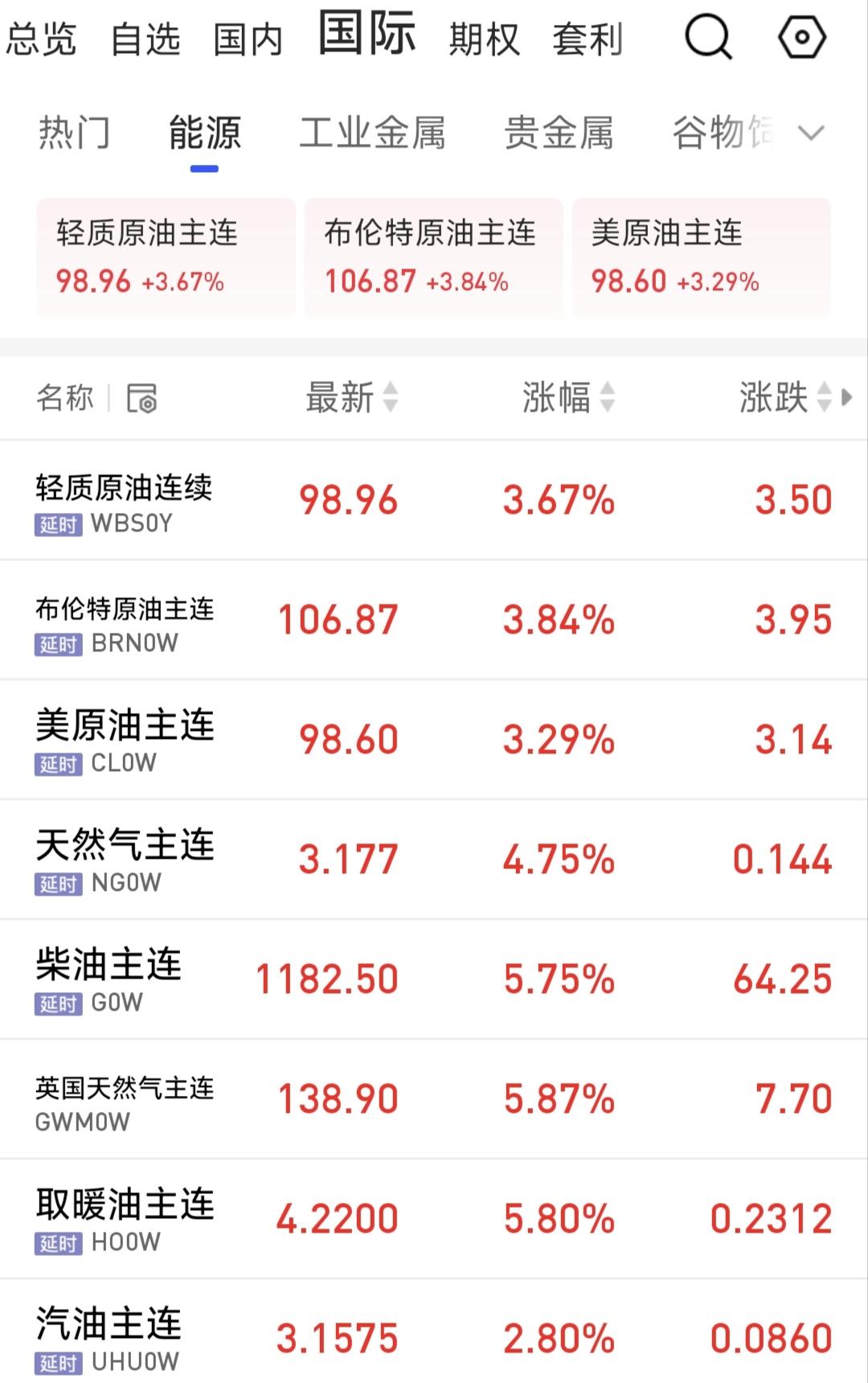Open the settings gear icon
This screenshot has width=868, height=1383.
coord(801,38)
